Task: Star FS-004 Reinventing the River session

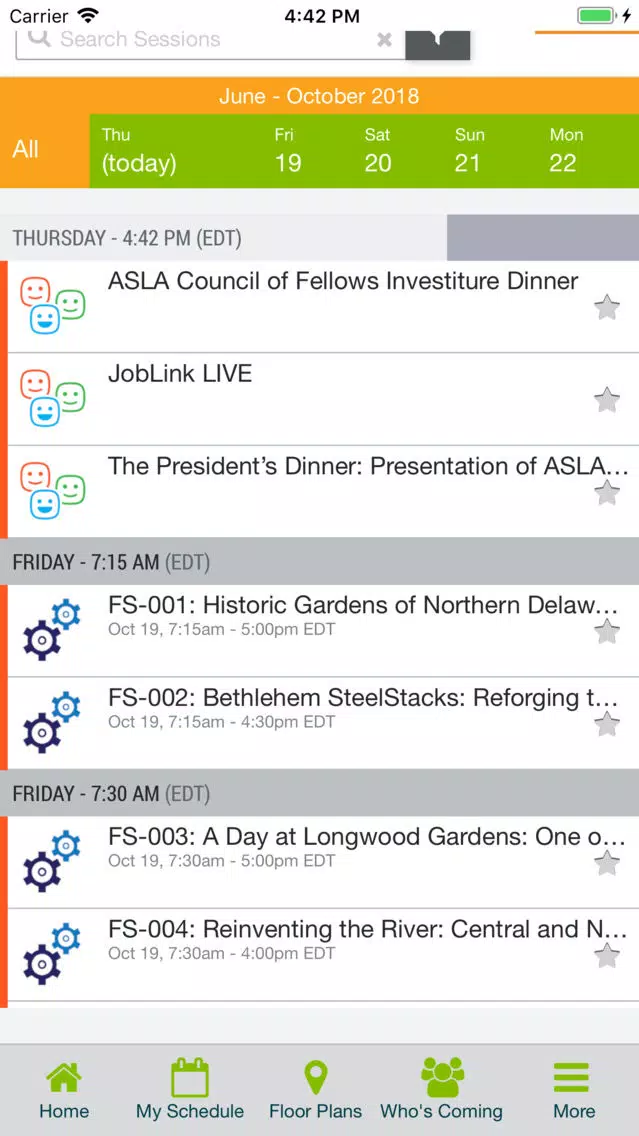Action: (x=607, y=956)
